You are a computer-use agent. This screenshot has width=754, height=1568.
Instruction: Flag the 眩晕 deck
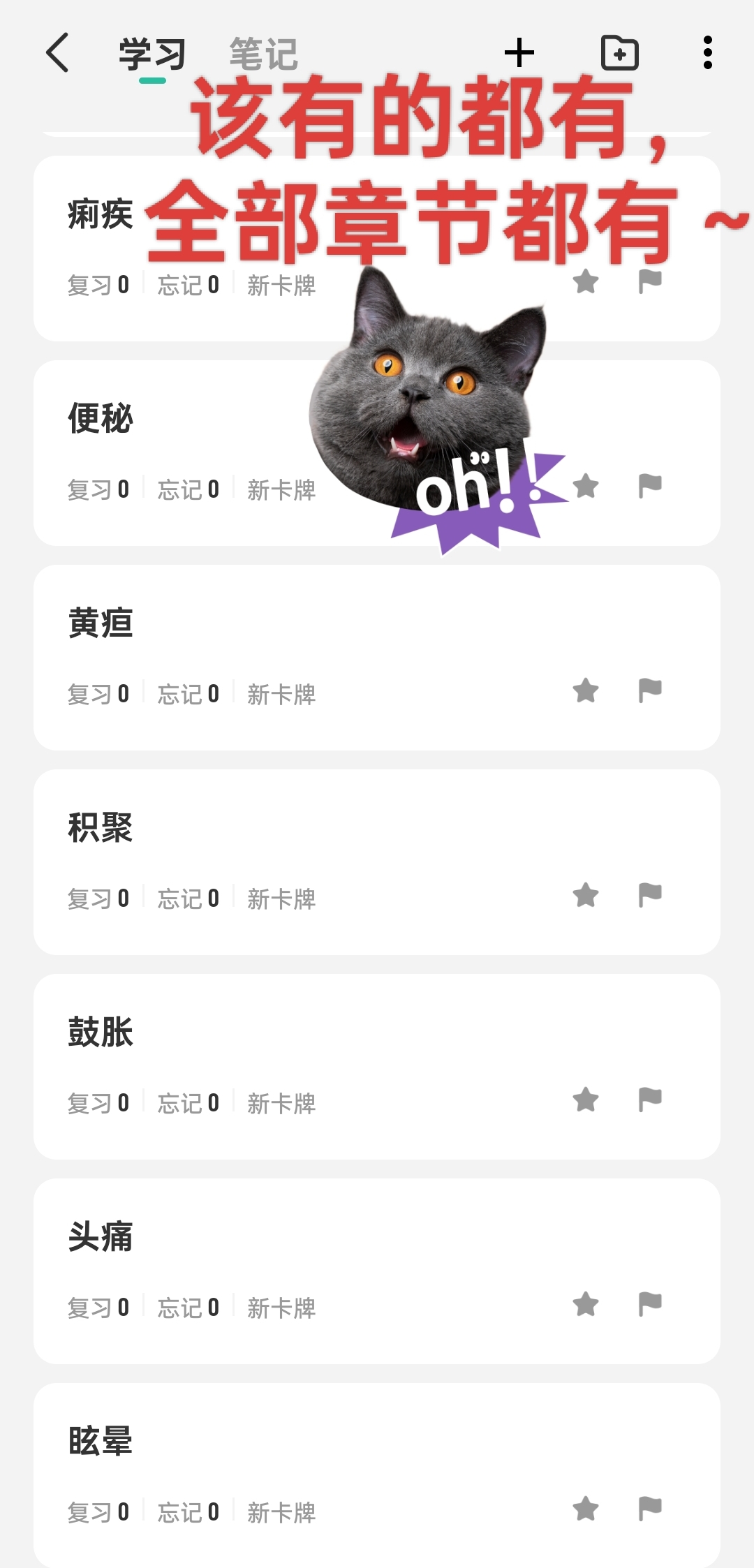[x=650, y=1509]
